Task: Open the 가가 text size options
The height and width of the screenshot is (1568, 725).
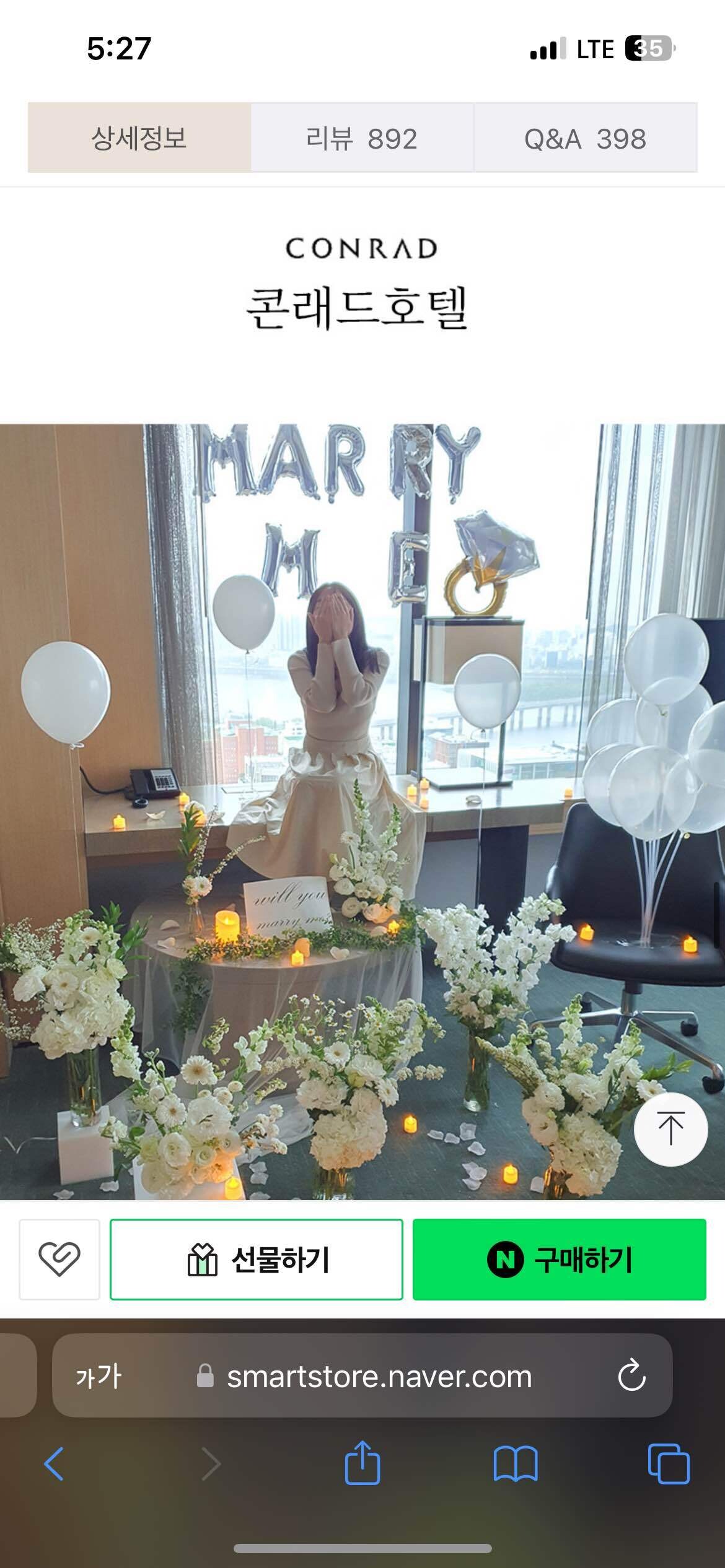Action: point(99,1377)
